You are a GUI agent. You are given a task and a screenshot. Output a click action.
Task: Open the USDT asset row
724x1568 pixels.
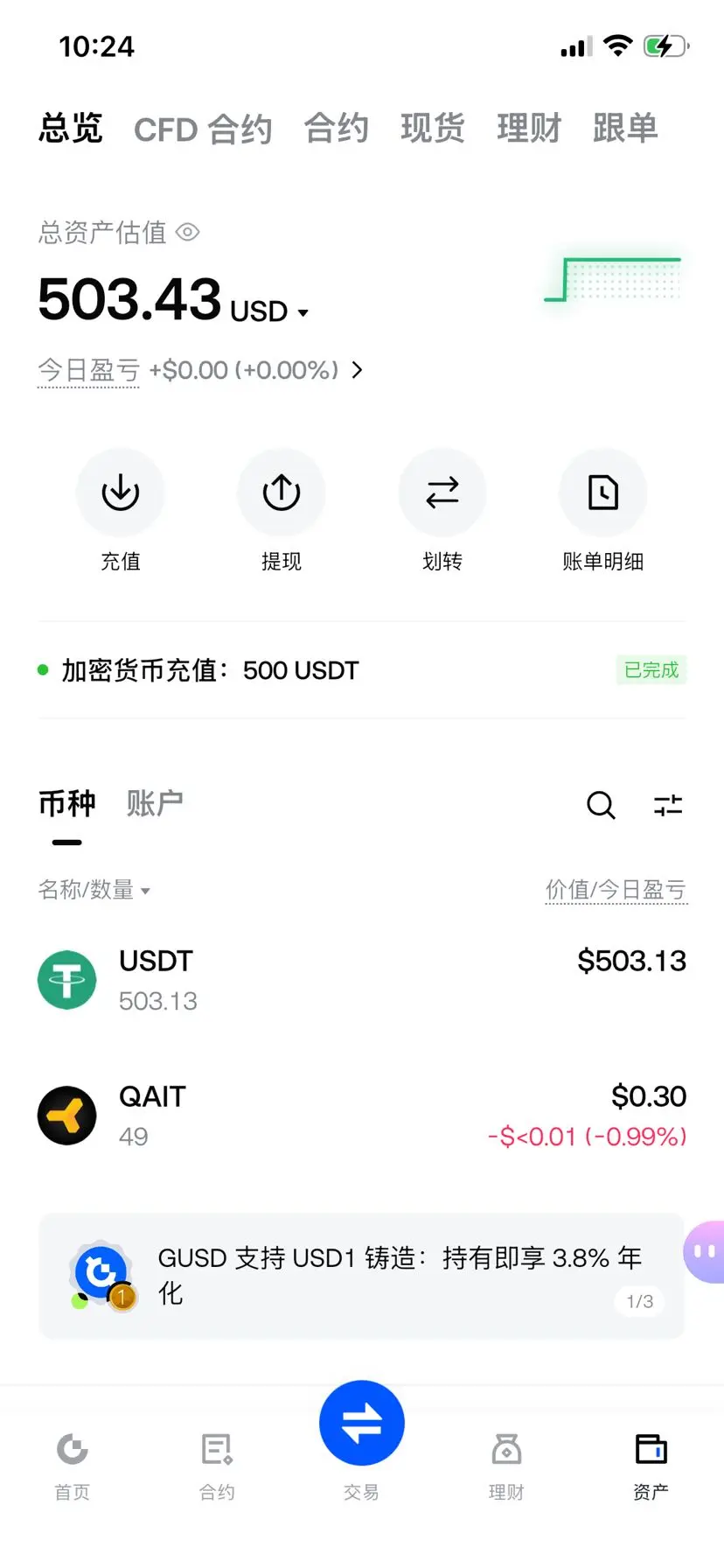(x=362, y=980)
